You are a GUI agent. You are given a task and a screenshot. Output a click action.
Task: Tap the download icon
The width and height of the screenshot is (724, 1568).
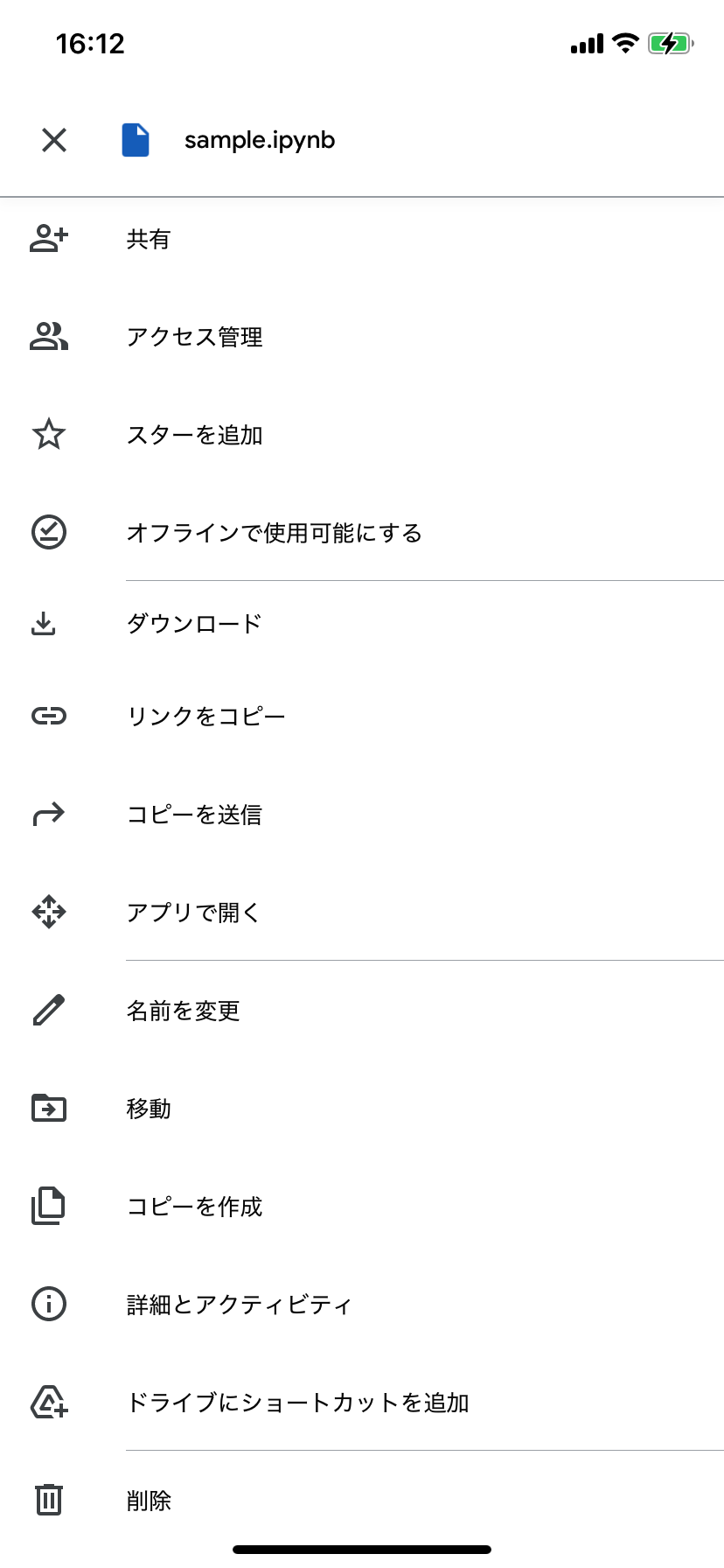point(49,623)
